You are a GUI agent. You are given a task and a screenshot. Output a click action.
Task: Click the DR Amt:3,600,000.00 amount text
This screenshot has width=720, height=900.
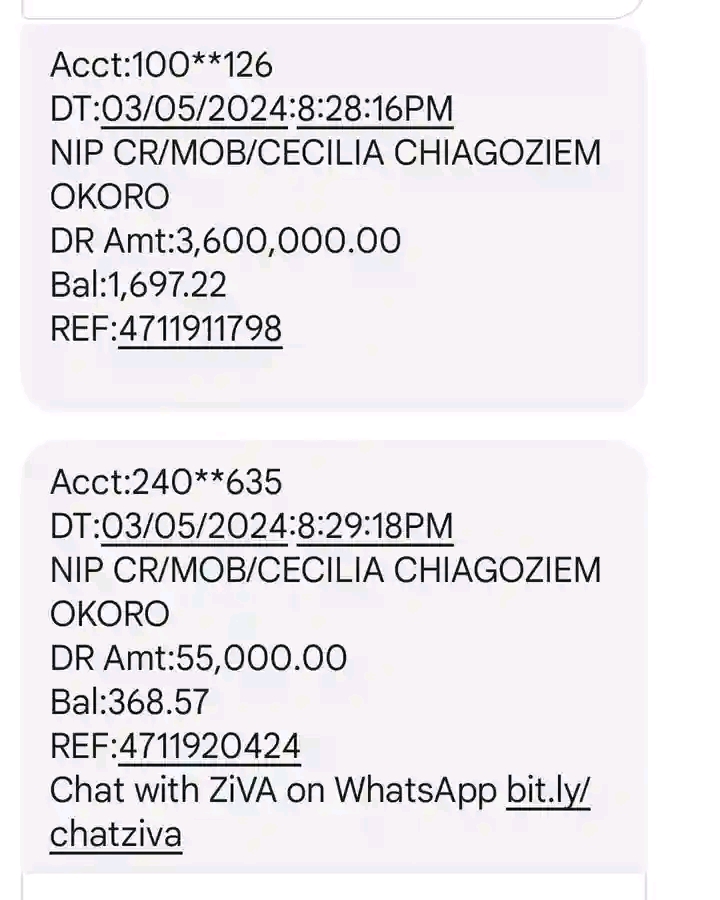coord(225,240)
